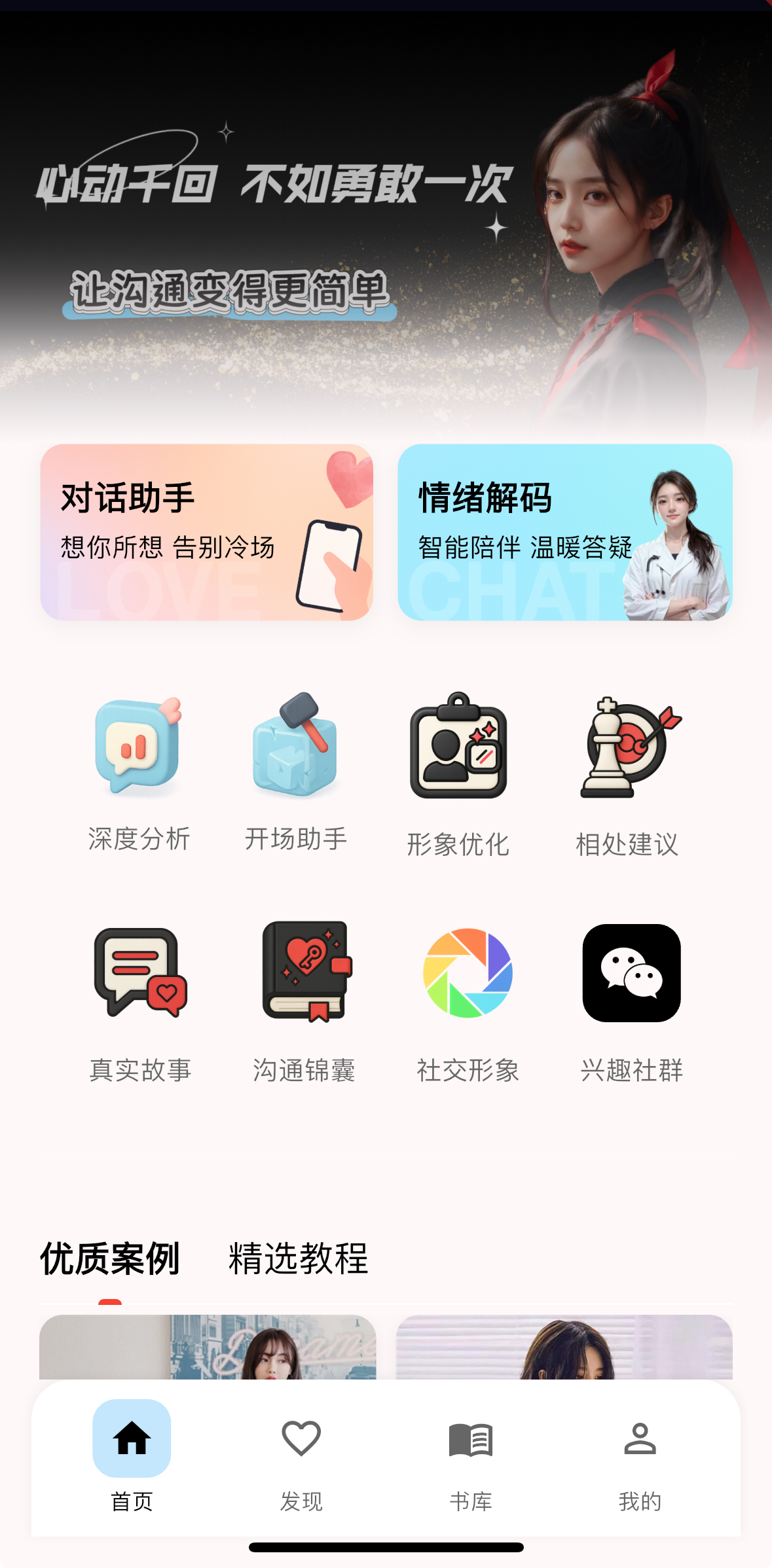Switch to the 精选教程 tab
This screenshot has height=1568, width=772.
tap(298, 1258)
